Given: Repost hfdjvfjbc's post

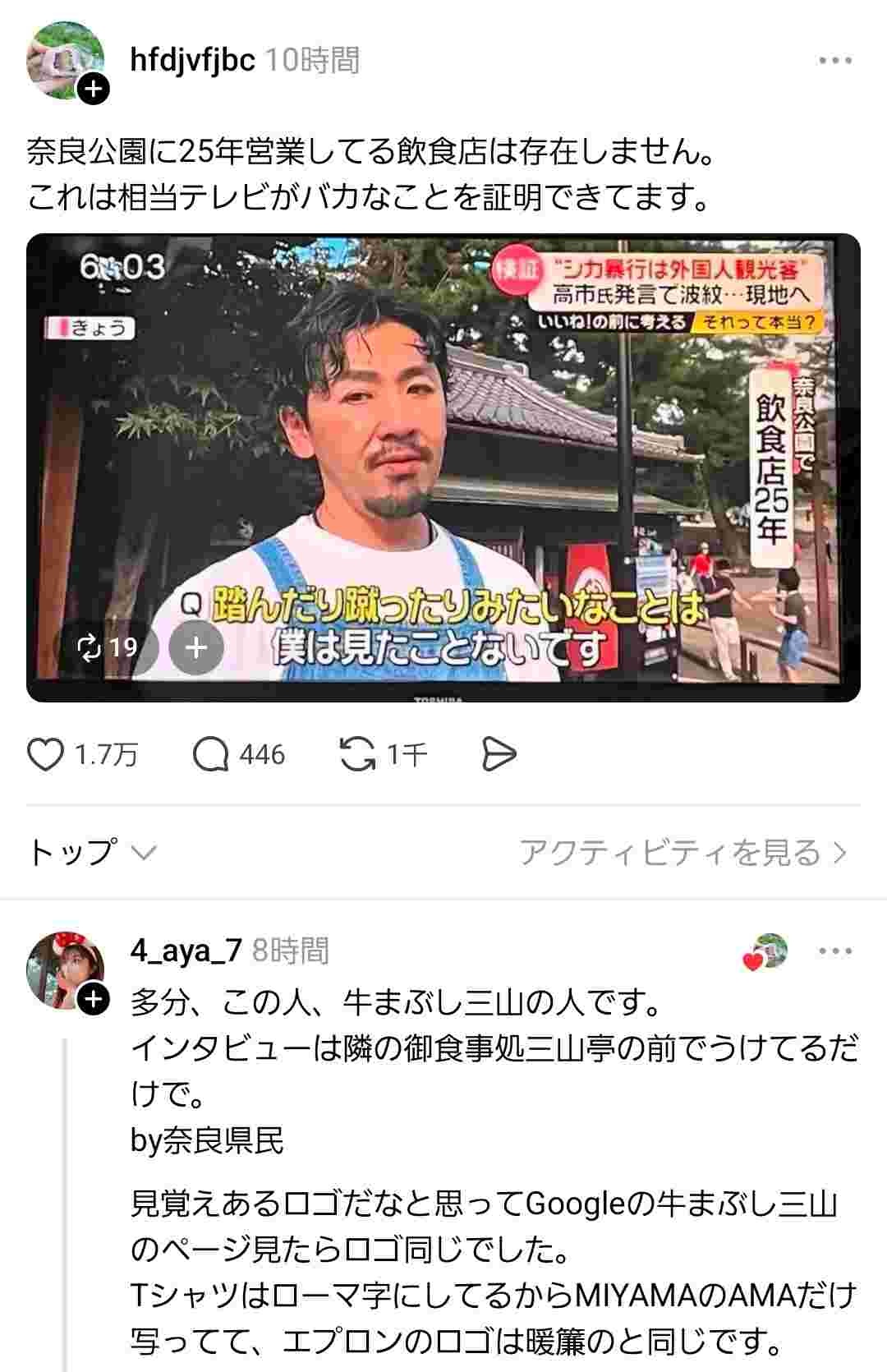Looking at the screenshot, I should point(358,754).
